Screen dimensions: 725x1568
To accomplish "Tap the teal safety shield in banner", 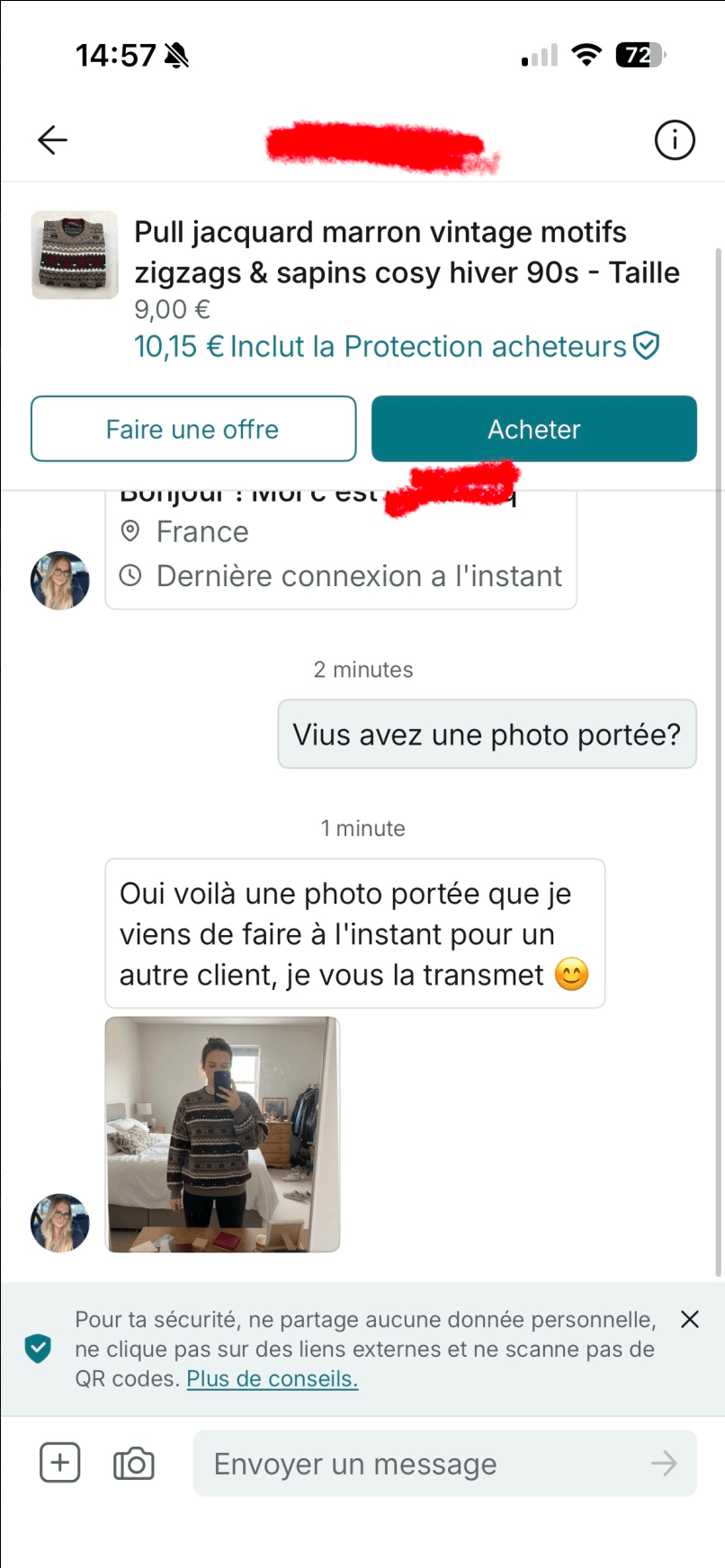I will (38, 1349).
